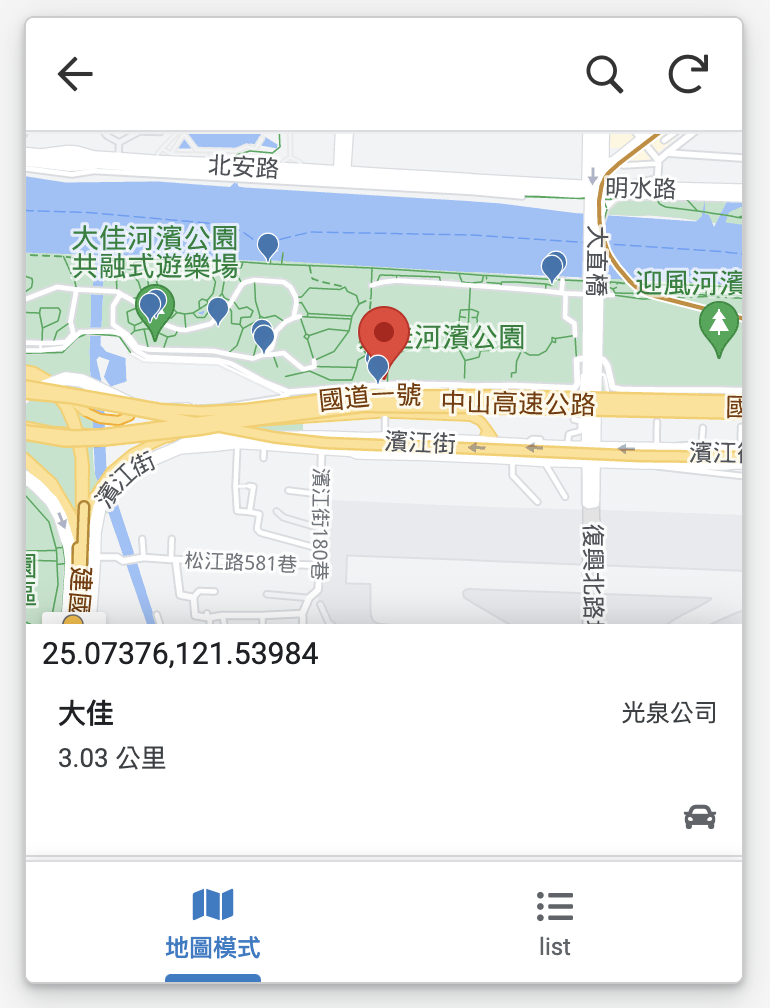Switch to the 地圖模式 tab
Viewport: 770px width, 1008px height.
pos(213,922)
